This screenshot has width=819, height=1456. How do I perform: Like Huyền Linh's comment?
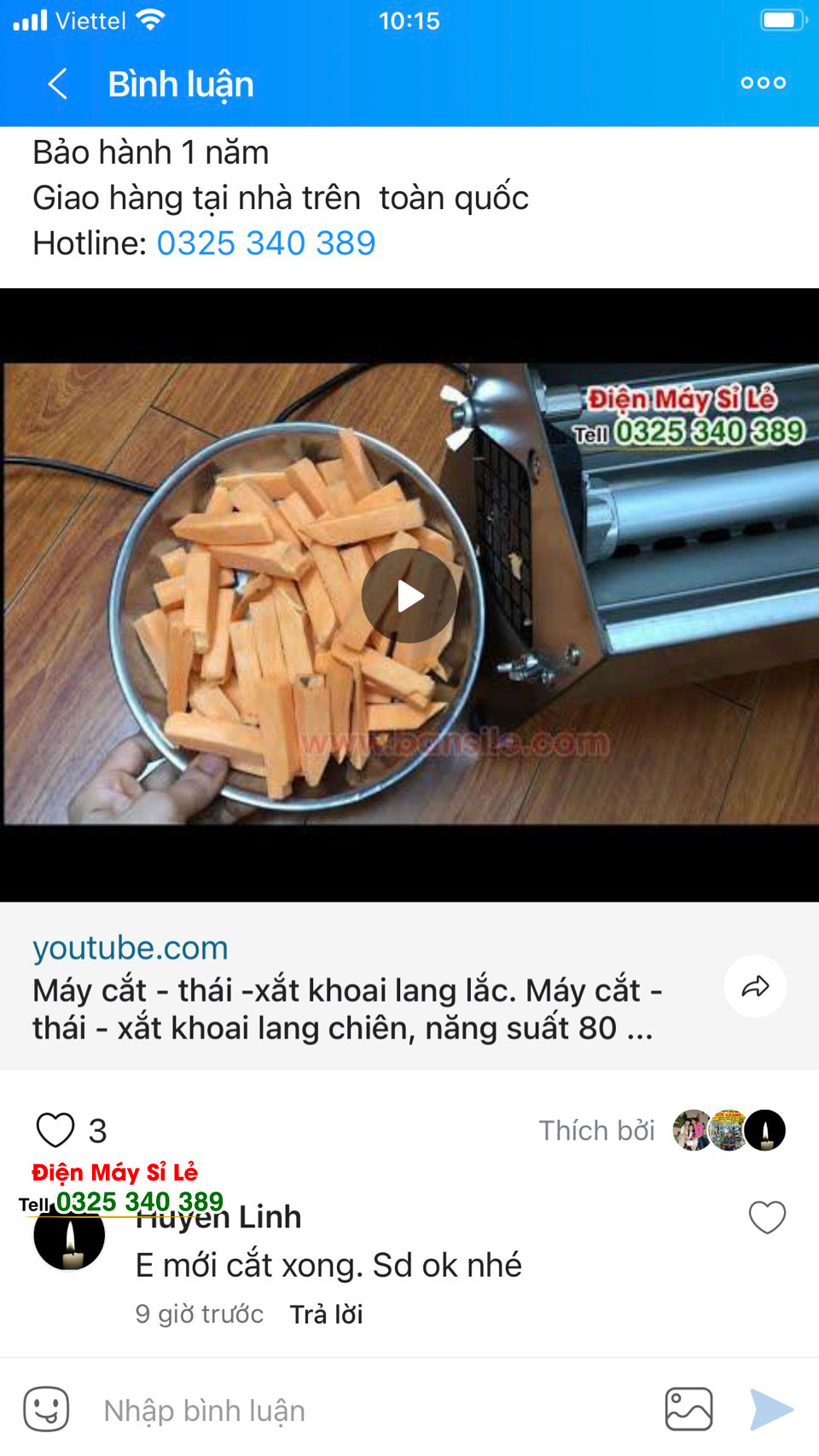(x=766, y=1217)
